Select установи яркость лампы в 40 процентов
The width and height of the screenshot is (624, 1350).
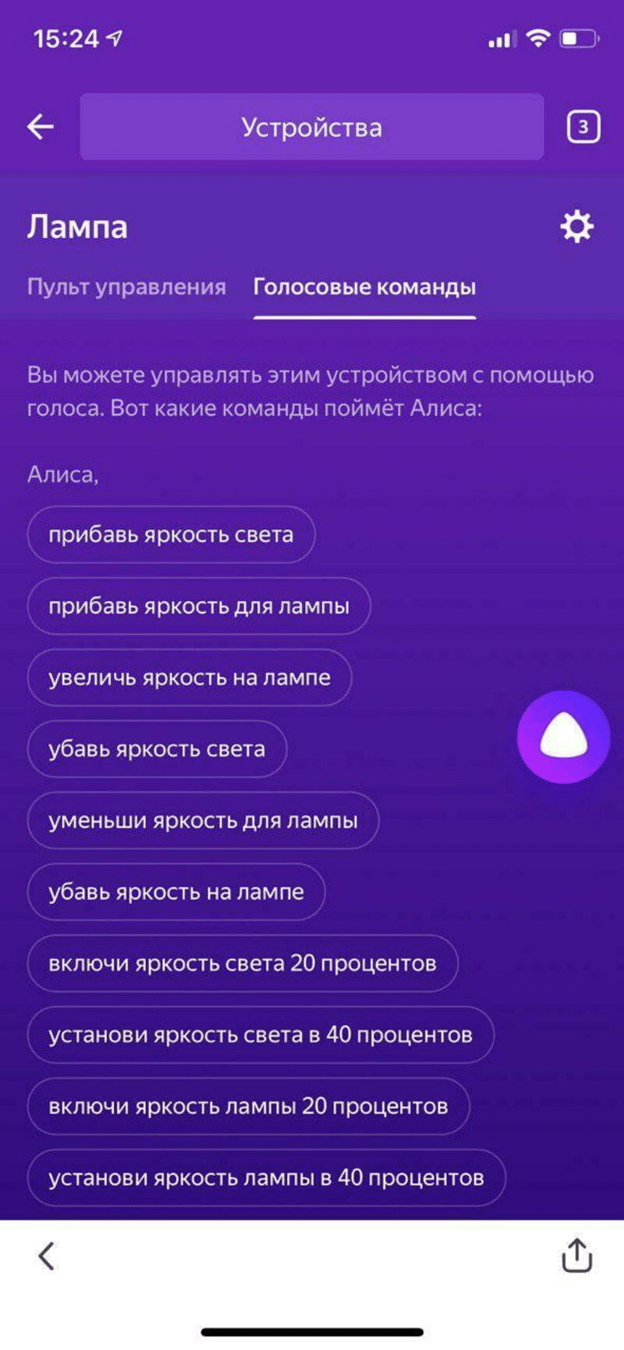[266, 1178]
